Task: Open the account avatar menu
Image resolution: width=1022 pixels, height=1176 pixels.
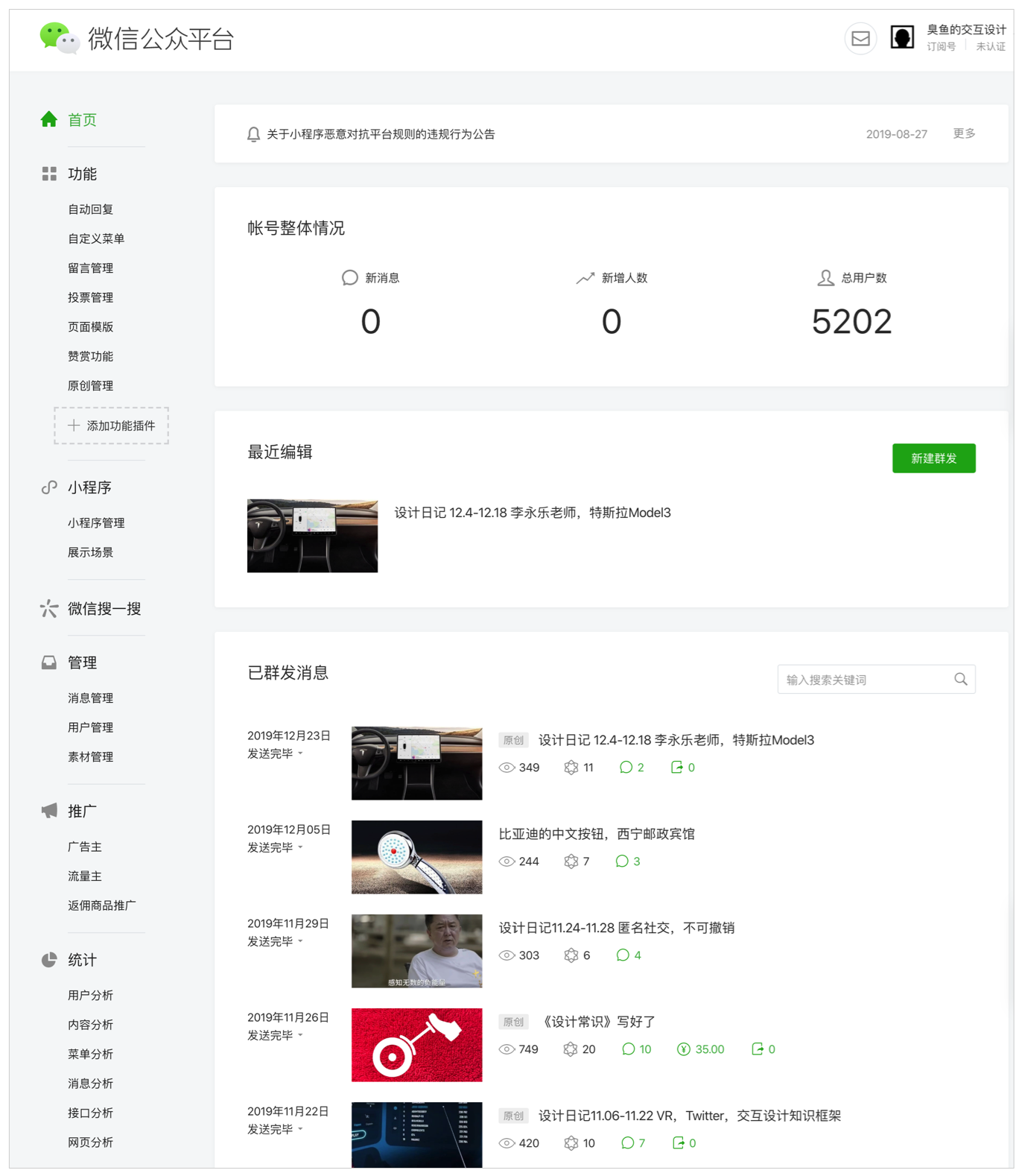Action: [x=902, y=38]
